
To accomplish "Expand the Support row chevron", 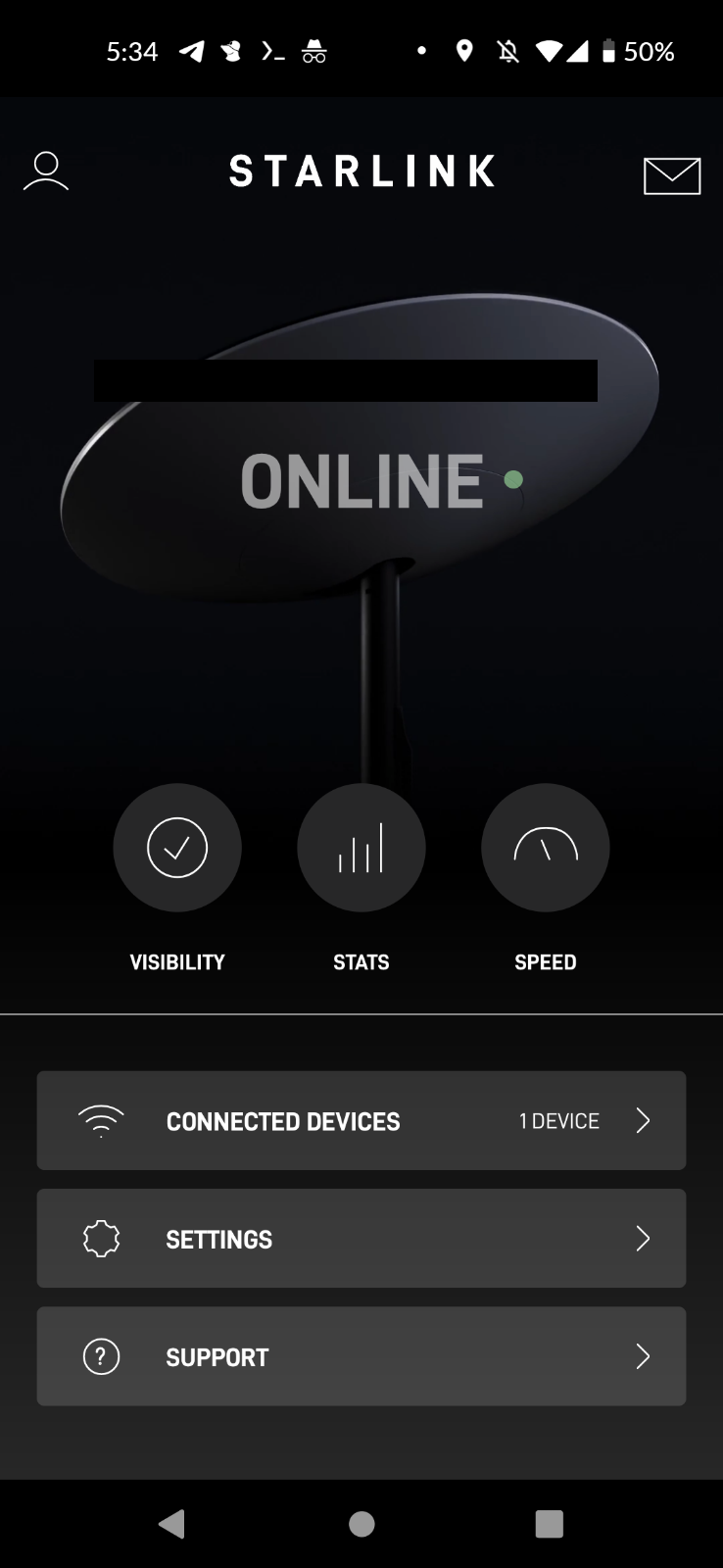I will tap(643, 1356).
